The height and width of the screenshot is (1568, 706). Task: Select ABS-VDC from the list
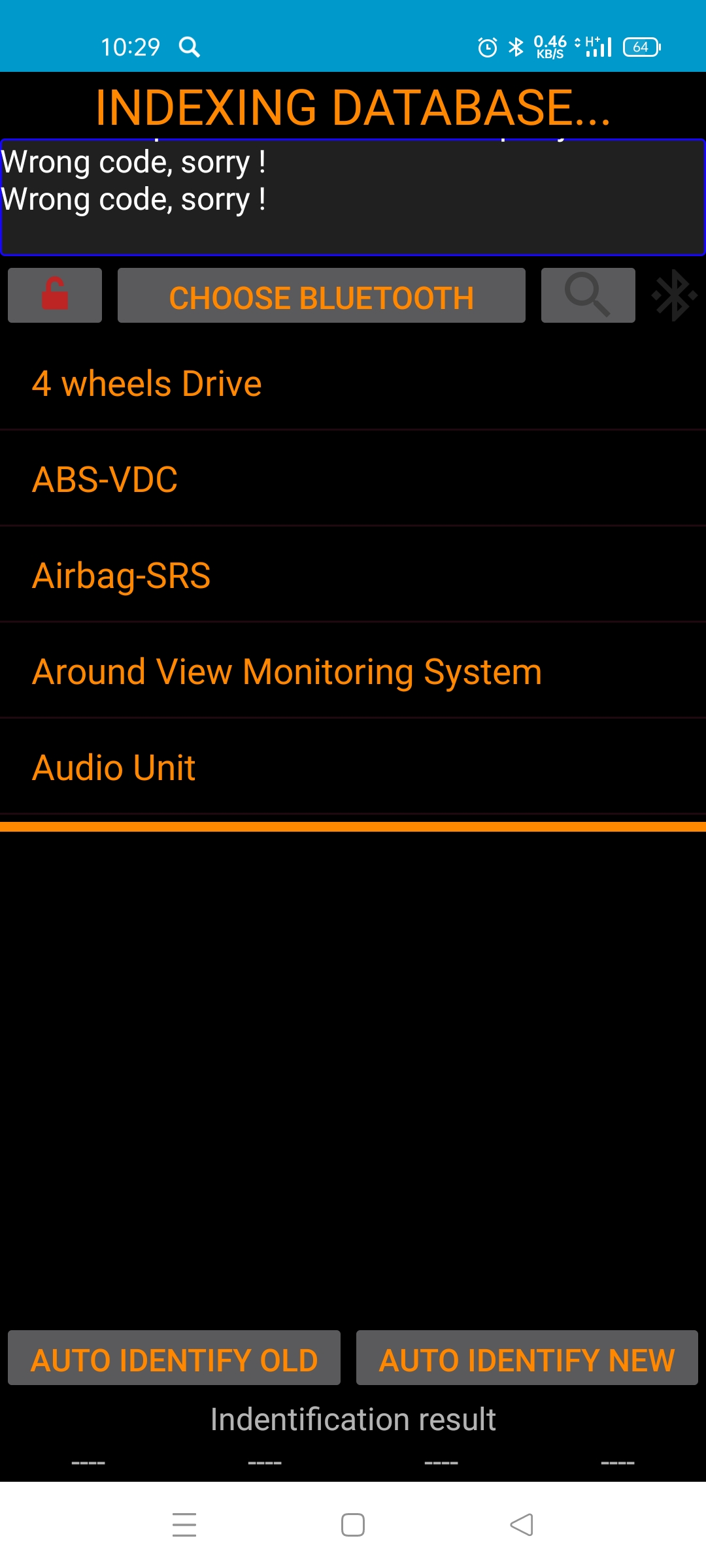click(x=353, y=479)
